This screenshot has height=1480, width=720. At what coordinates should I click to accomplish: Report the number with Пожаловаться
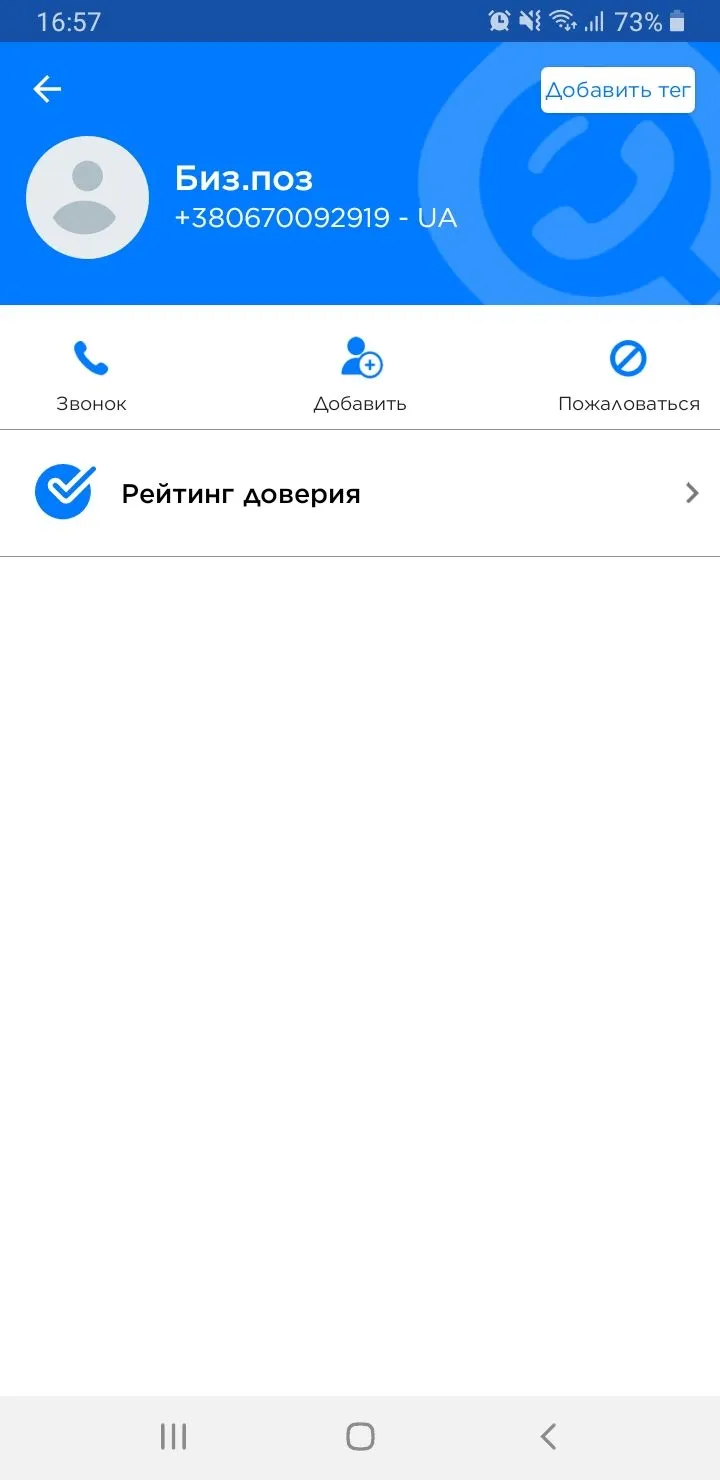628,375
